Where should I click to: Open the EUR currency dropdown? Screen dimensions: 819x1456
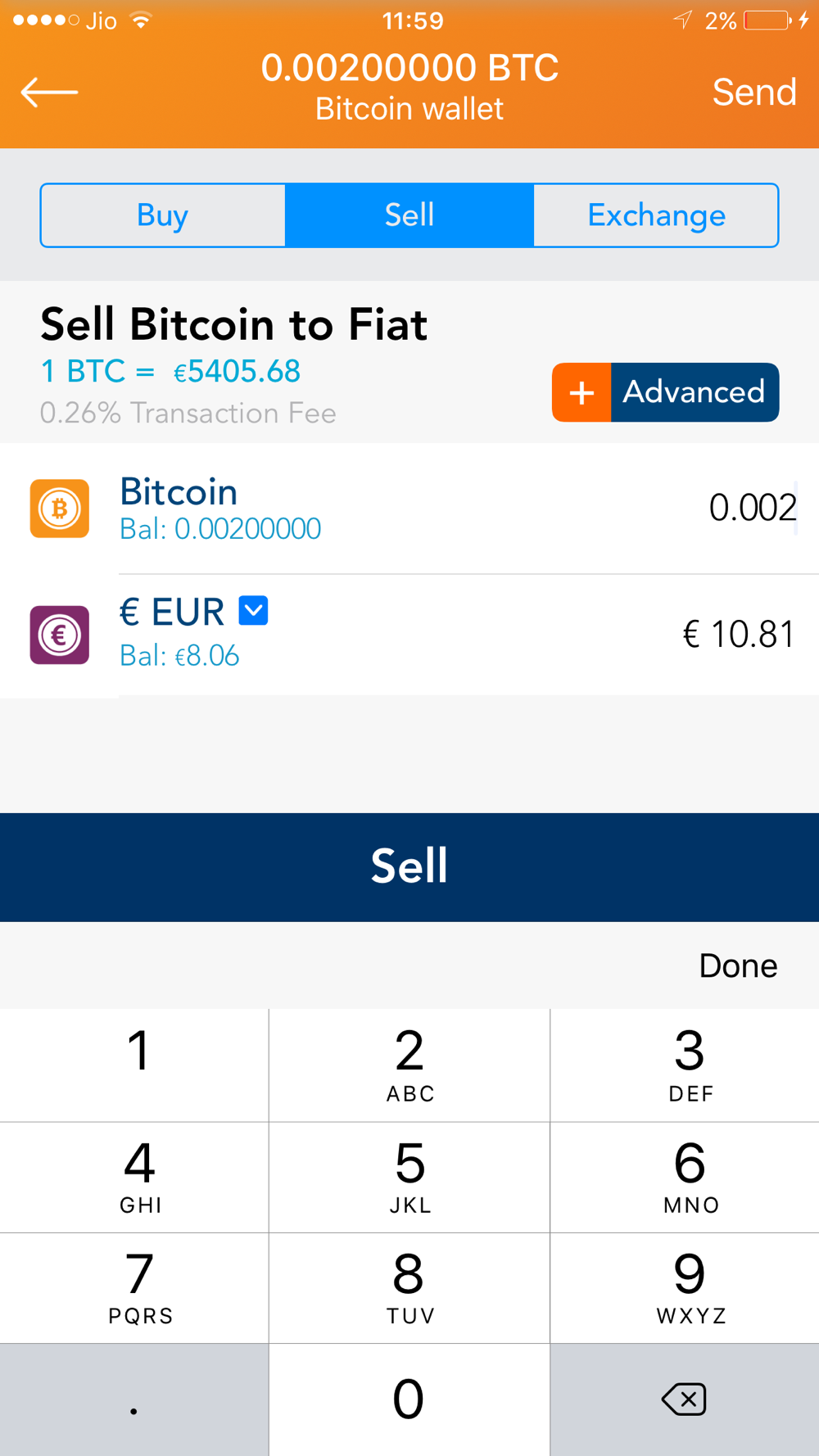tap(253, 611)
